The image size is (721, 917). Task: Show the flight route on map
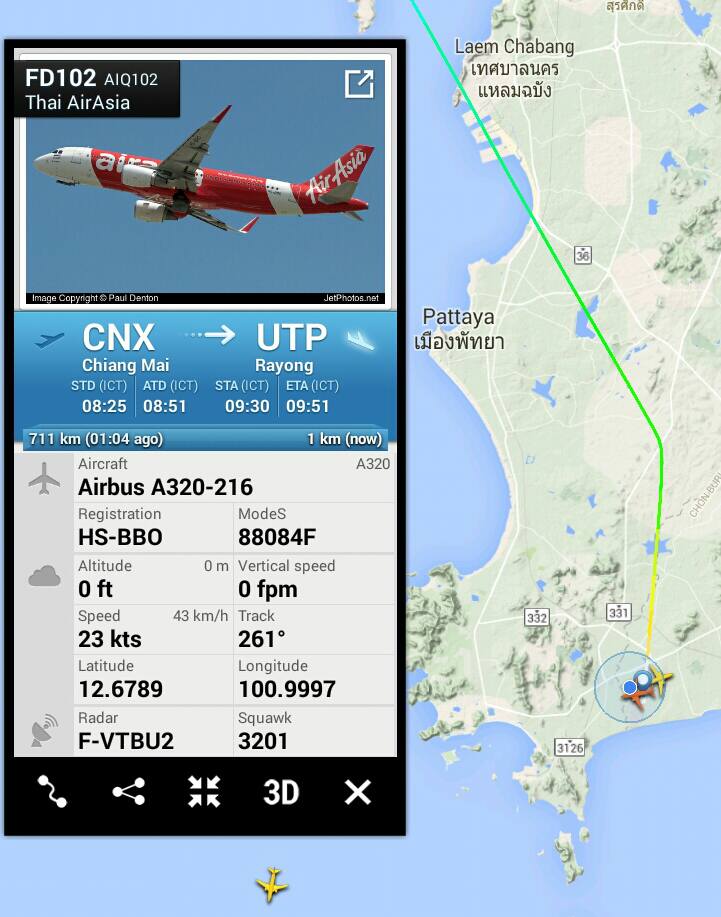point(52,792)
